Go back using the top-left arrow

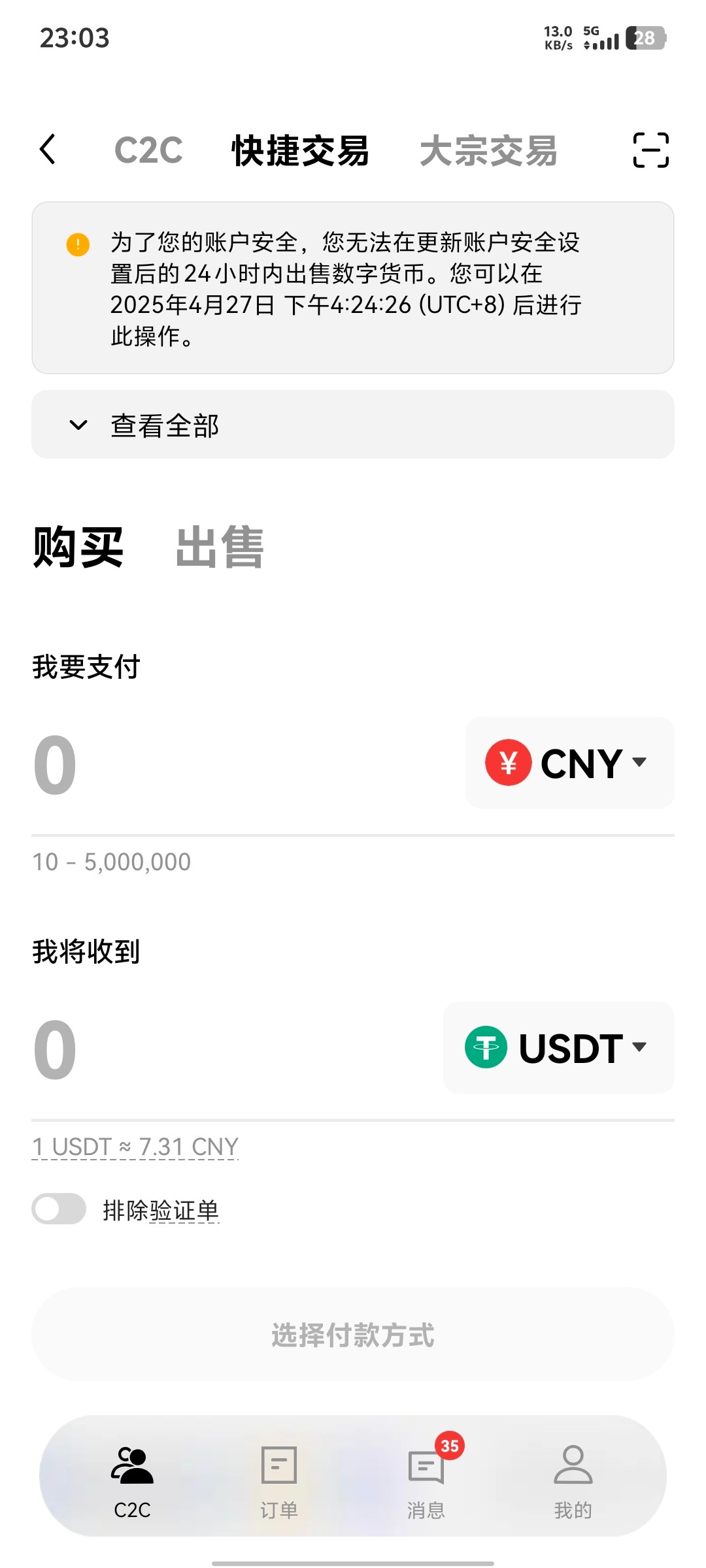coord(48,150)
